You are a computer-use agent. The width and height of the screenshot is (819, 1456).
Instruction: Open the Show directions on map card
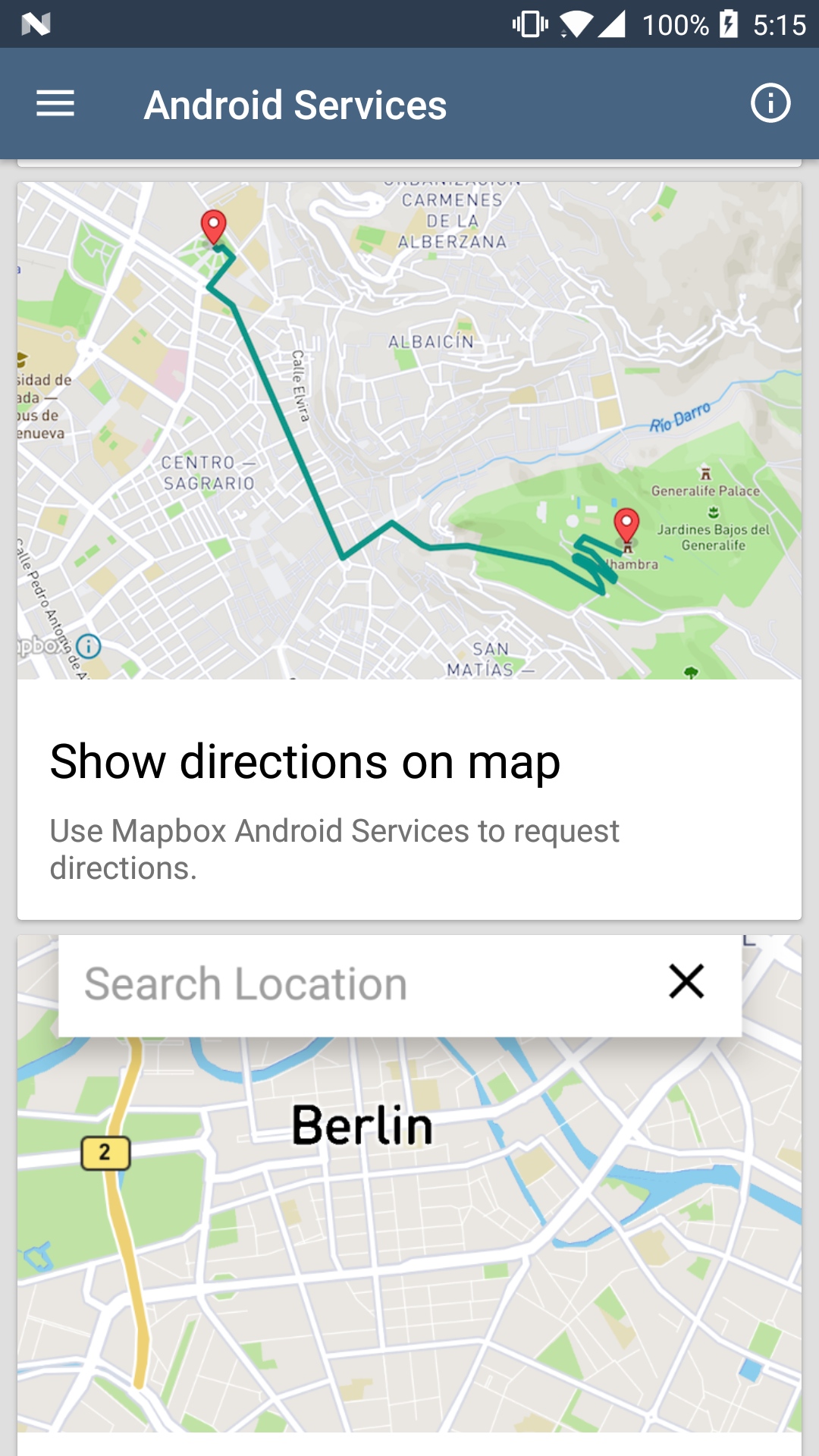[x=409, y=551]
